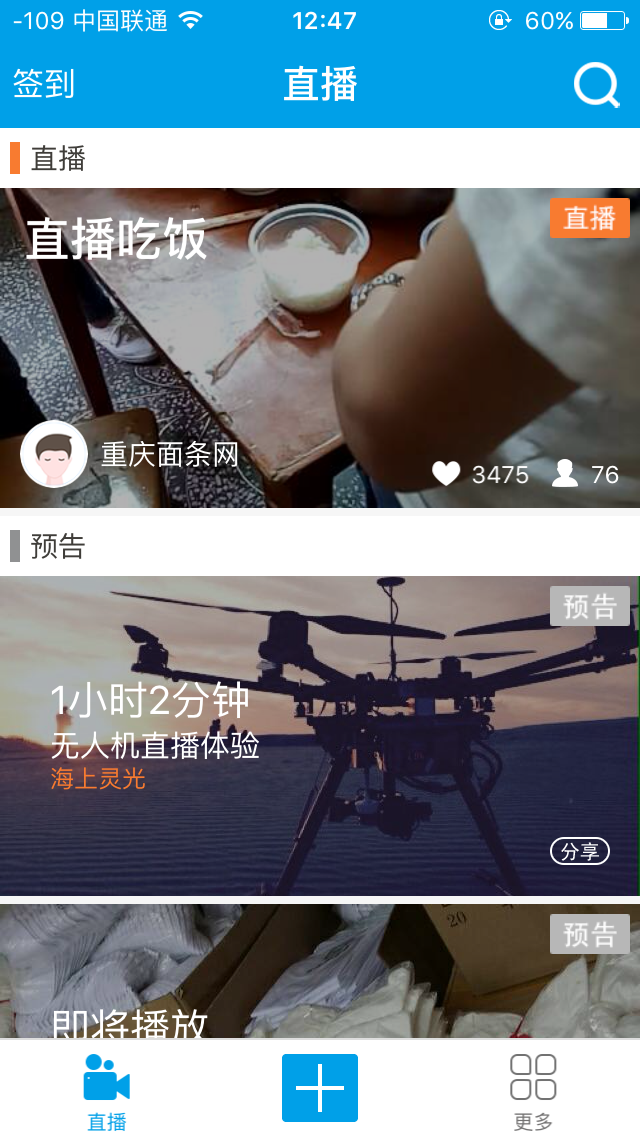This screenshot has height=1136, width=640.
Task: Tap the 签到 check-in button
Action: [x=44, y=84]
